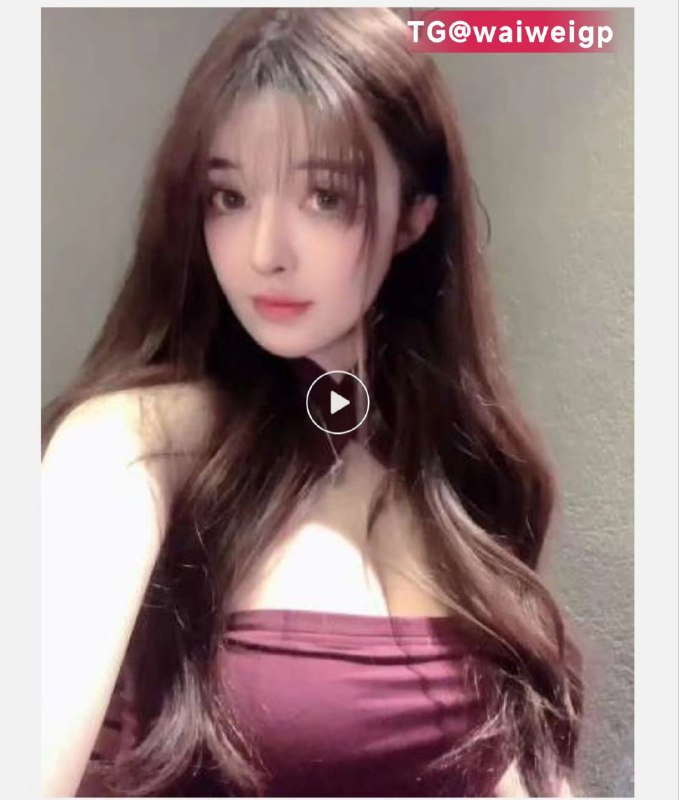Play the video
Screen dimensions: 679x800
click(x=338, y=402)
